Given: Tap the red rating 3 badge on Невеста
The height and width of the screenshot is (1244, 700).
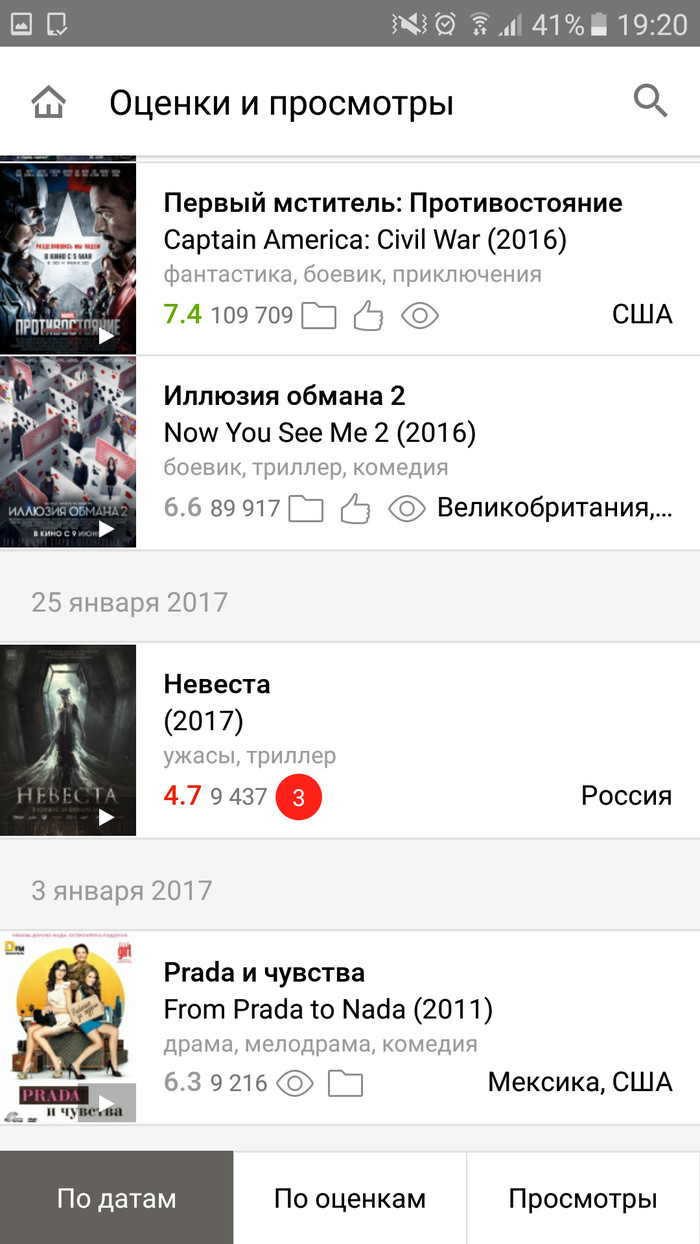Looking at the screenshot, I should (298, 799).
